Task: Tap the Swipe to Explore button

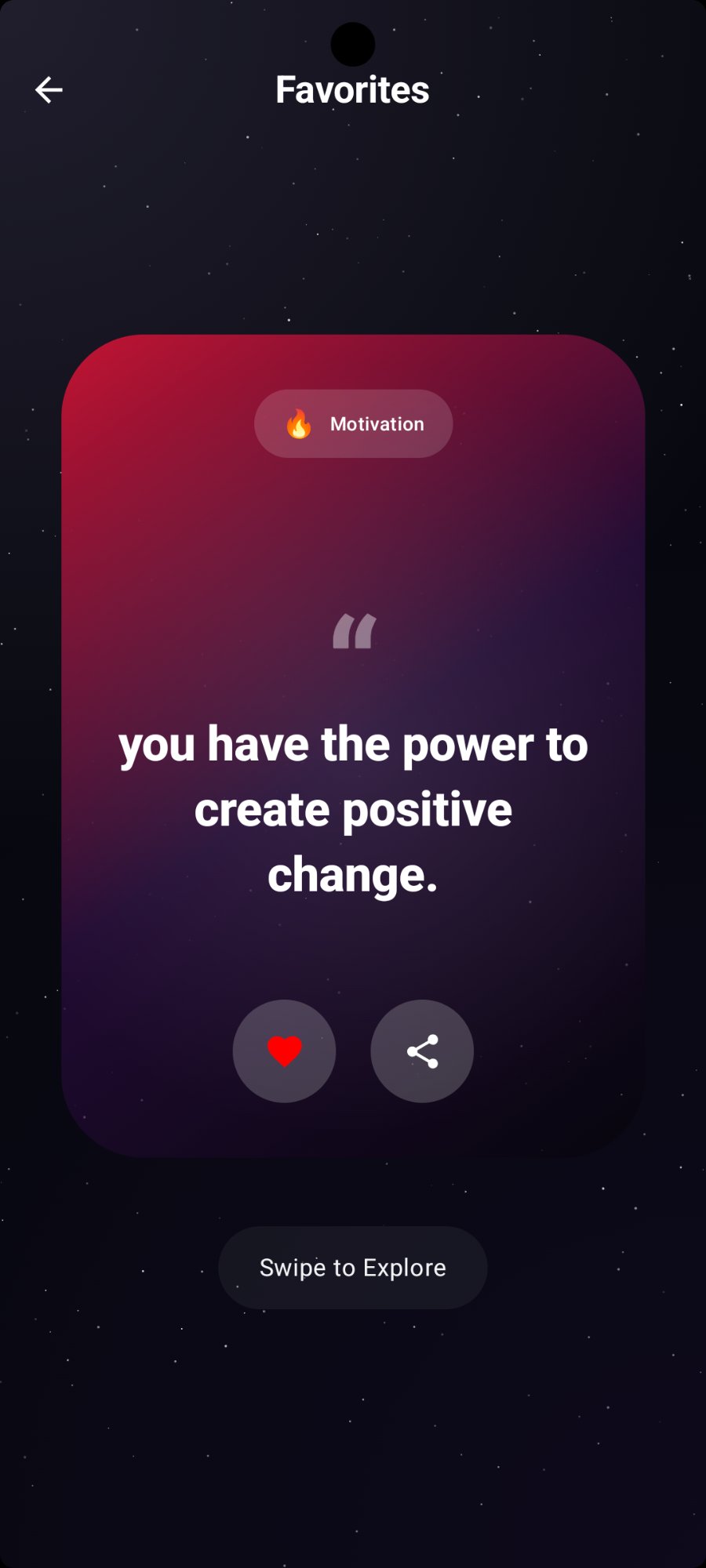Action: click(353, 1268)
